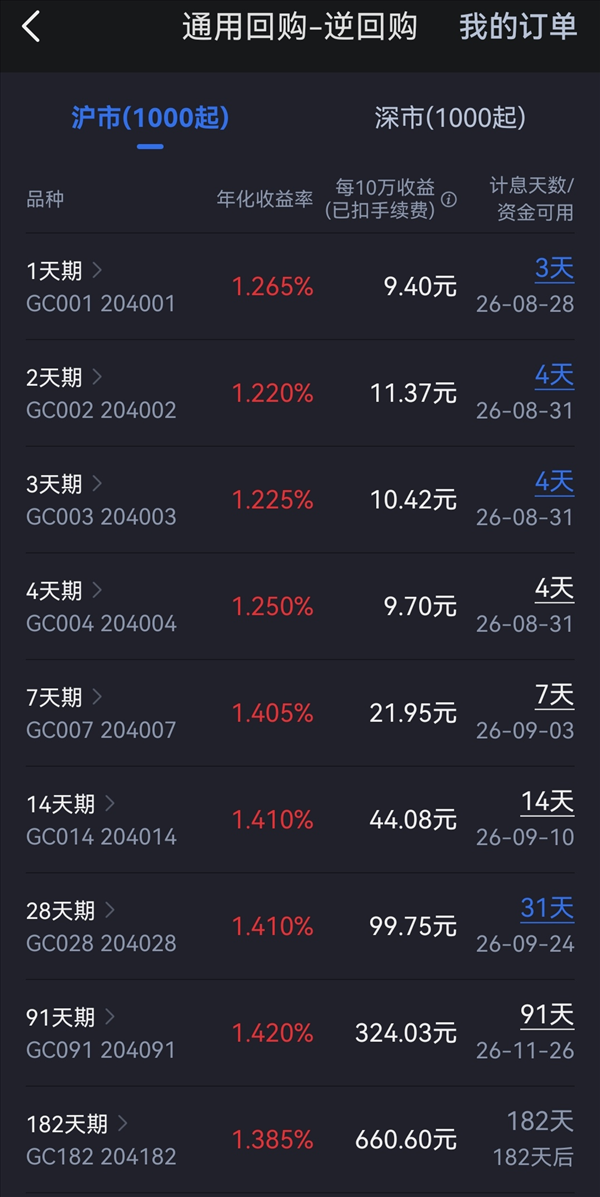Open the 28天期 GC028 product

click(300, 928)
